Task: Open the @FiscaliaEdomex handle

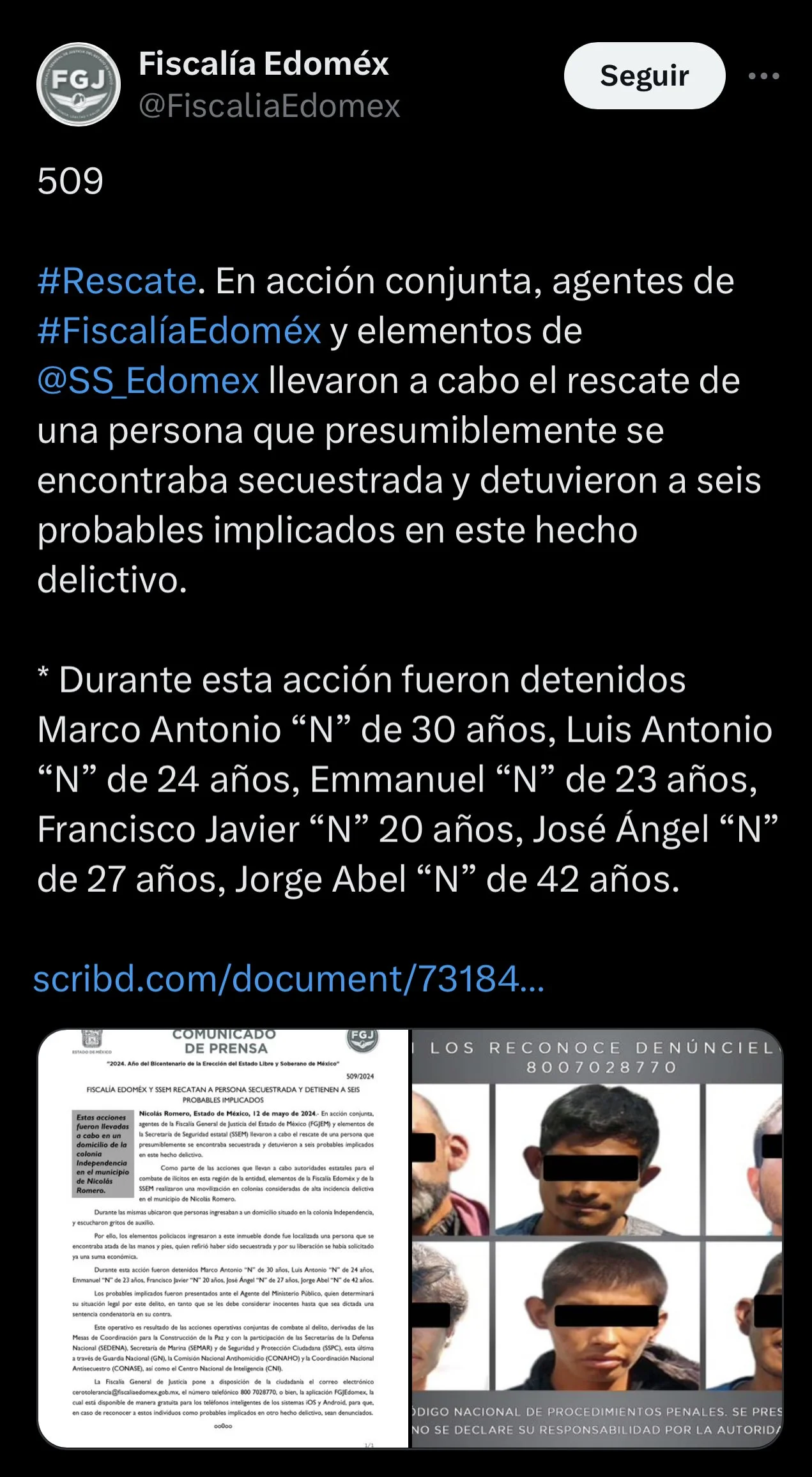Action: pos(269,105)
